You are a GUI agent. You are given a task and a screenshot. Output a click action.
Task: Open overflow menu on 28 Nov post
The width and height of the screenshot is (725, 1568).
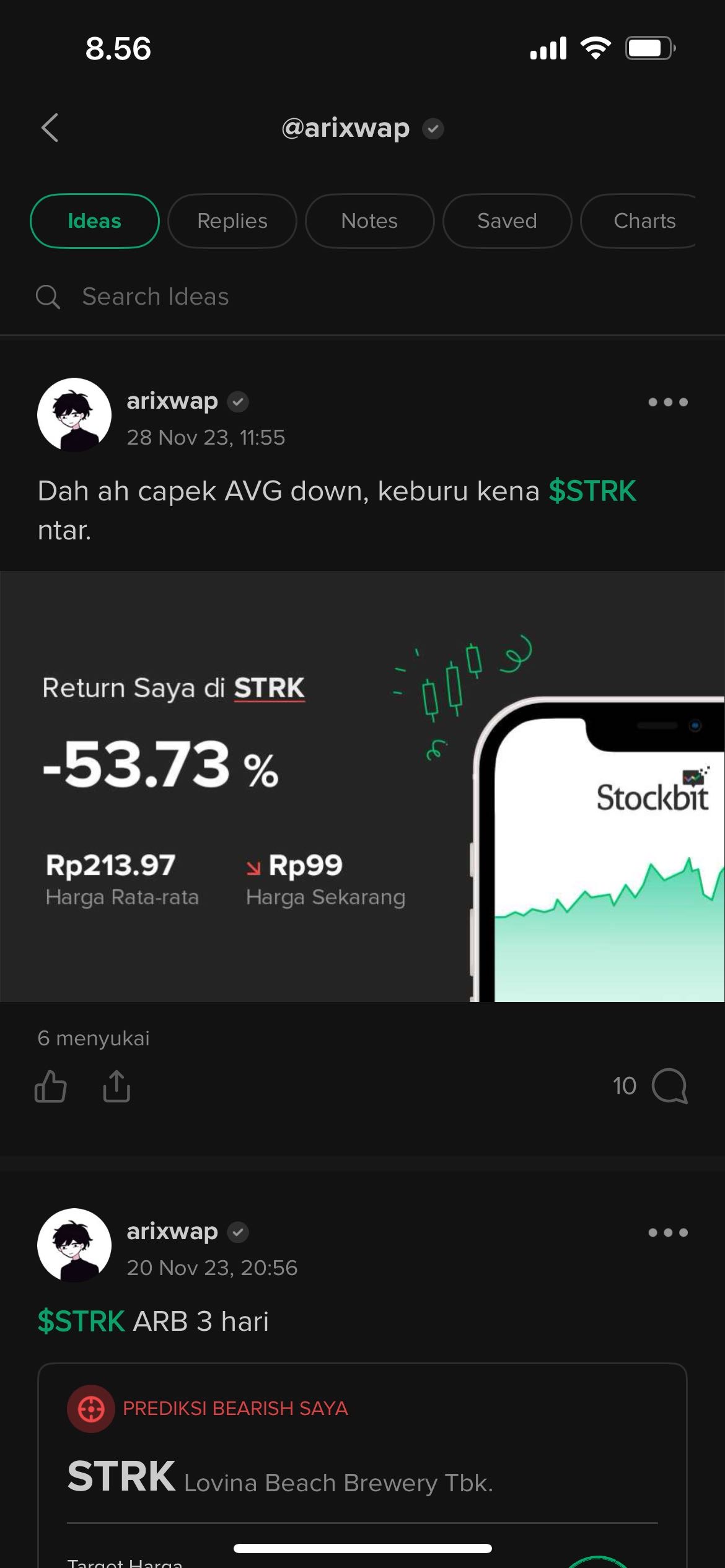pos(667,403)
